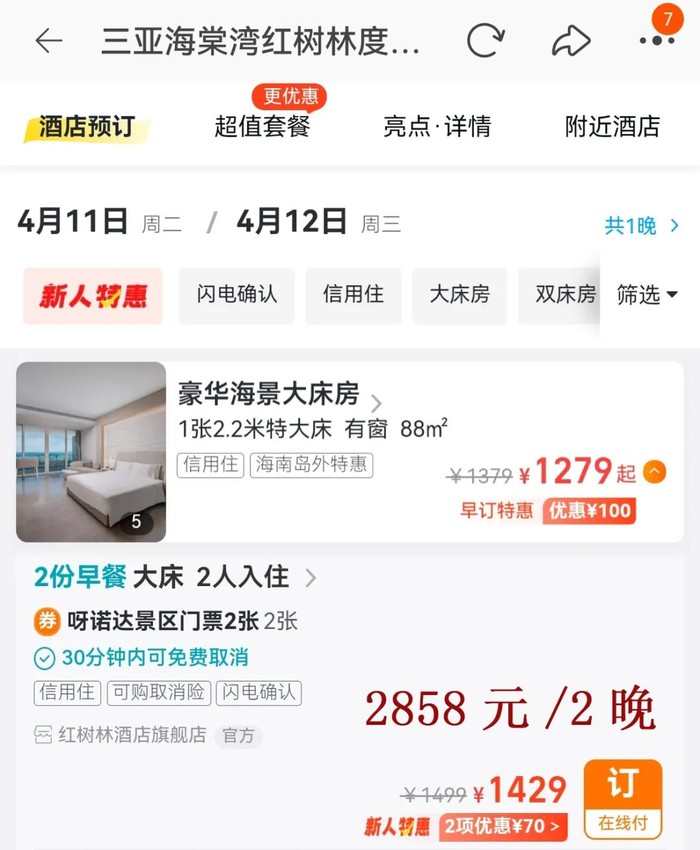700x850 pixels.
Task: Switch to the 超值套餐 tab
Action: pos(262,127)
